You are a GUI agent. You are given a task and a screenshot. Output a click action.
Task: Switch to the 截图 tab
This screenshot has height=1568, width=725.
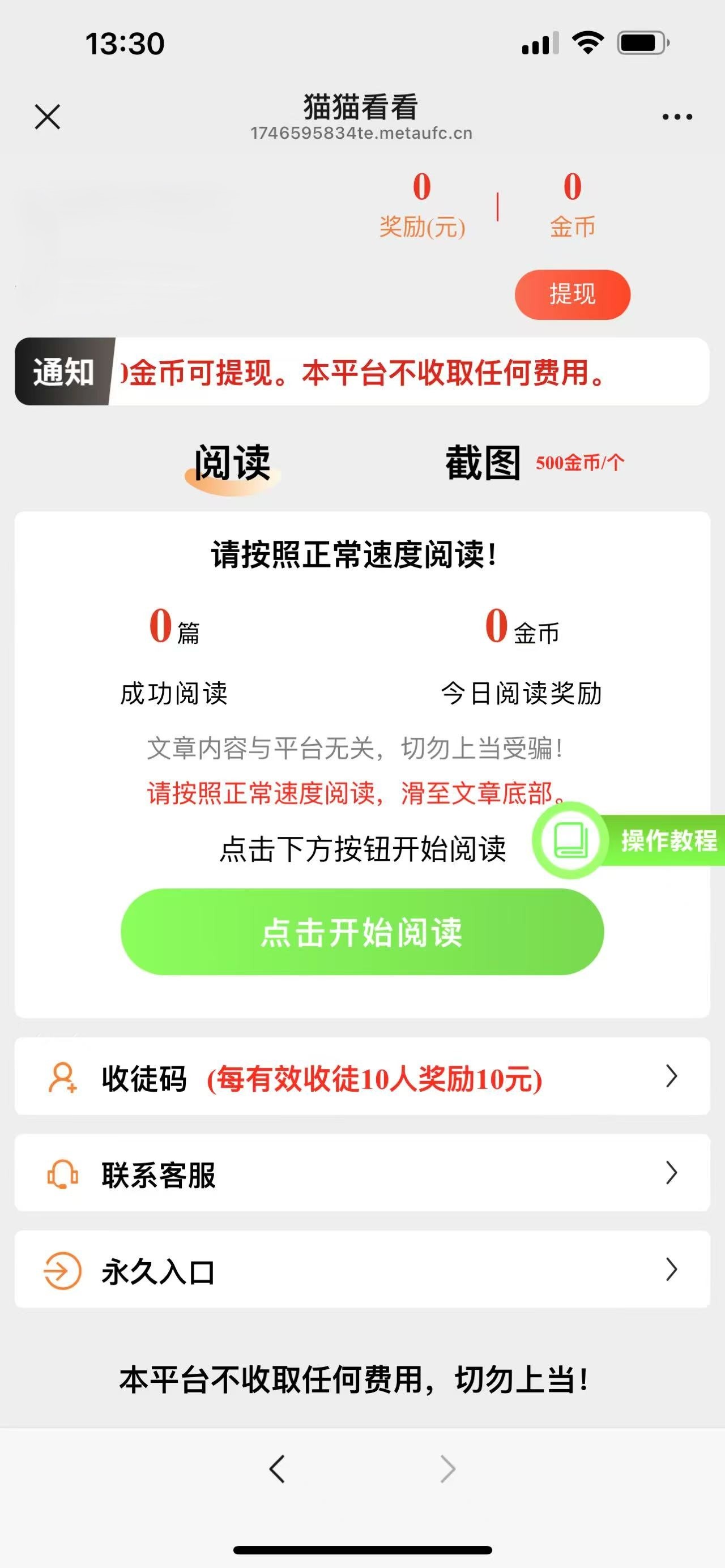click(x=483, y=463)
